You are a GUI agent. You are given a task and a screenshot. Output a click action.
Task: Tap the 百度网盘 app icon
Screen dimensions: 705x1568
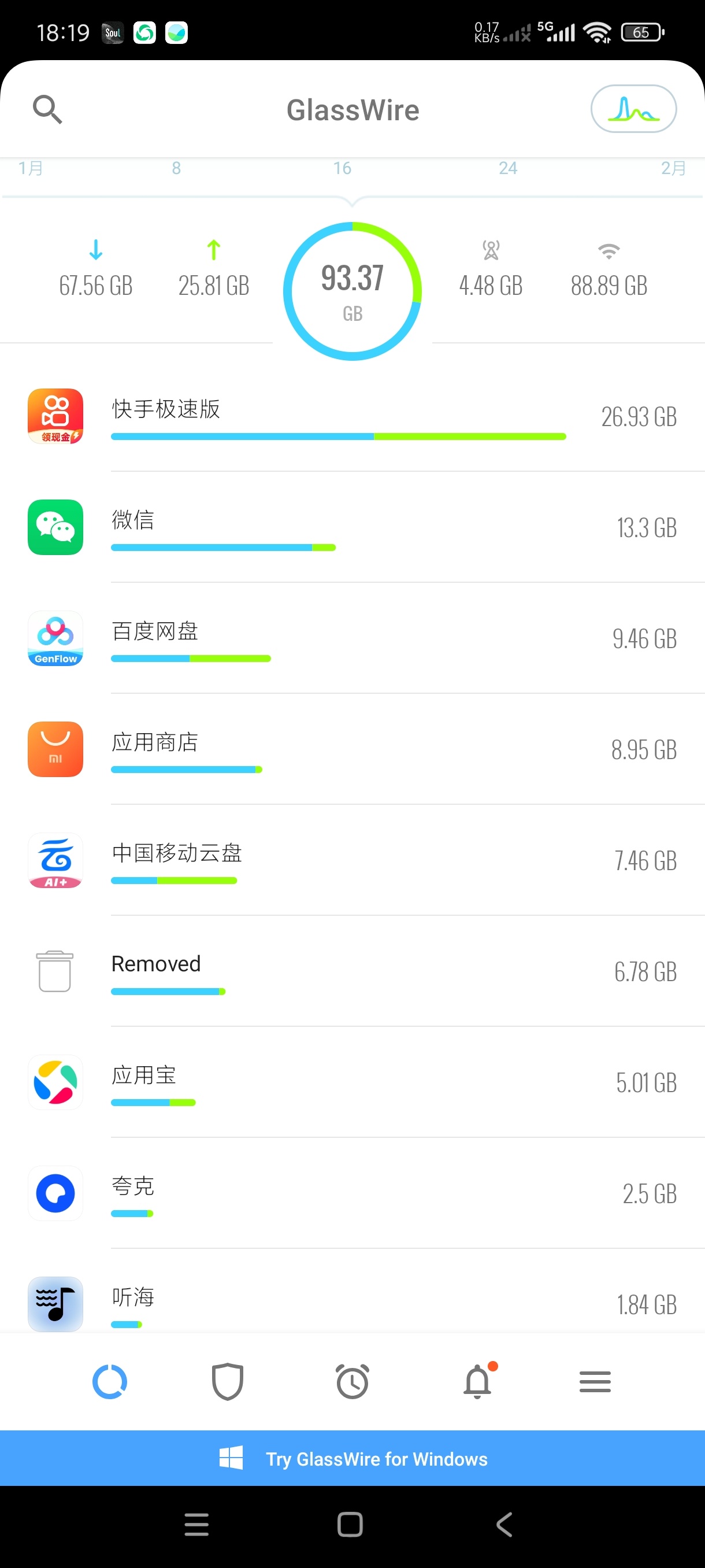55,638
